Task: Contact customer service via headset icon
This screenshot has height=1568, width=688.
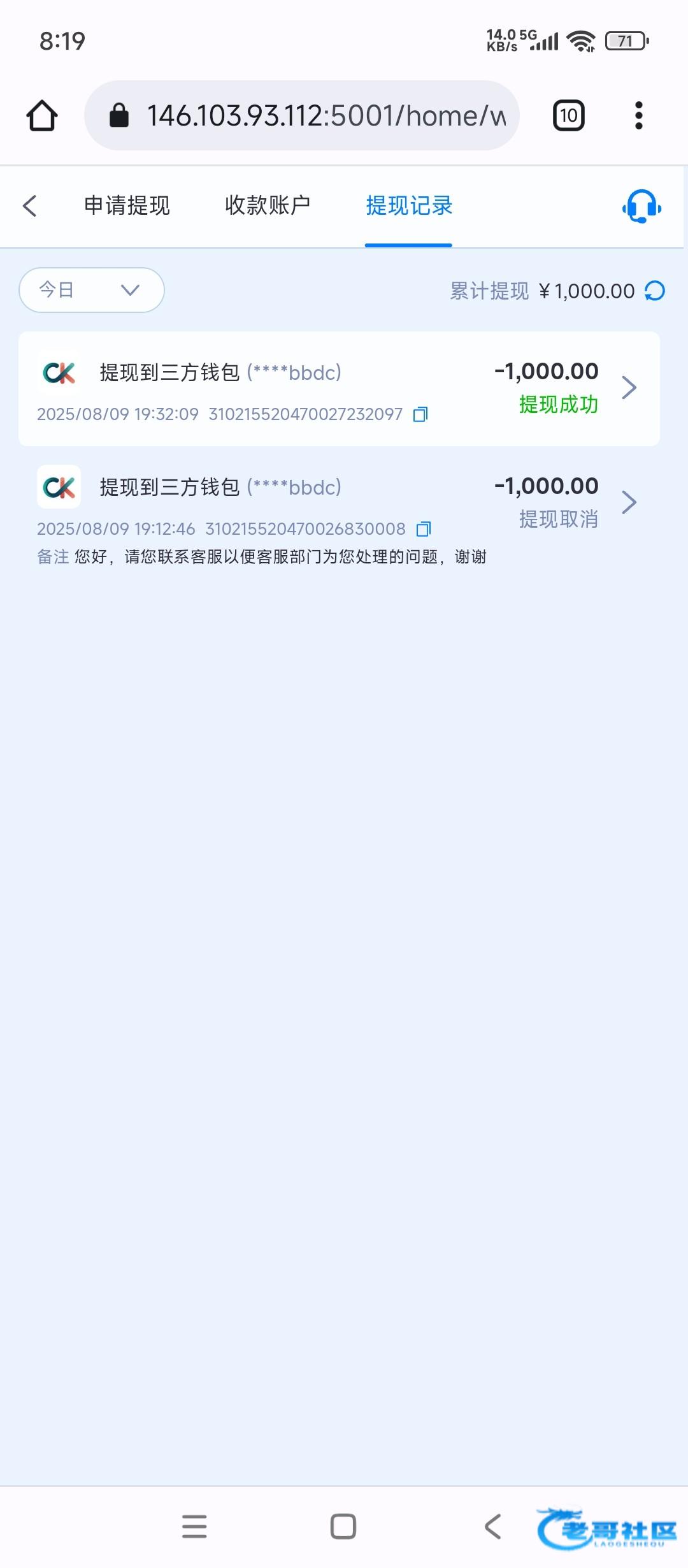Action: pyautogui.click(x=641, y=207)
